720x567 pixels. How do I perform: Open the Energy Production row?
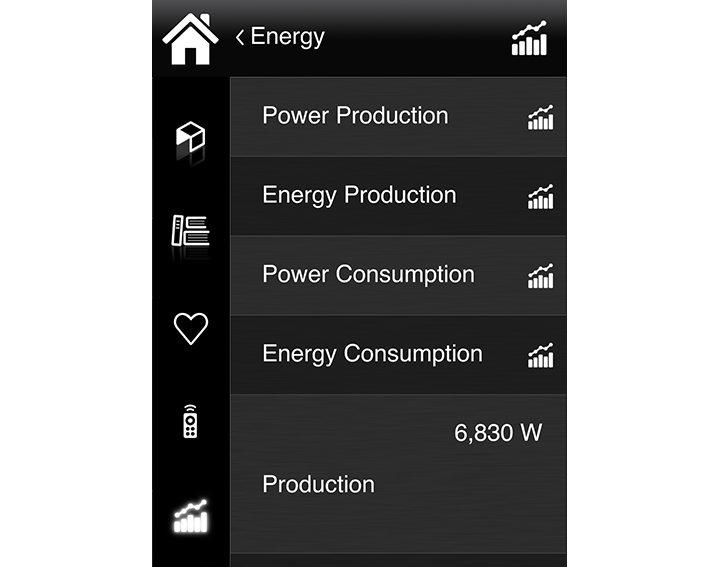pyautogui.click(x=397, y=196)
